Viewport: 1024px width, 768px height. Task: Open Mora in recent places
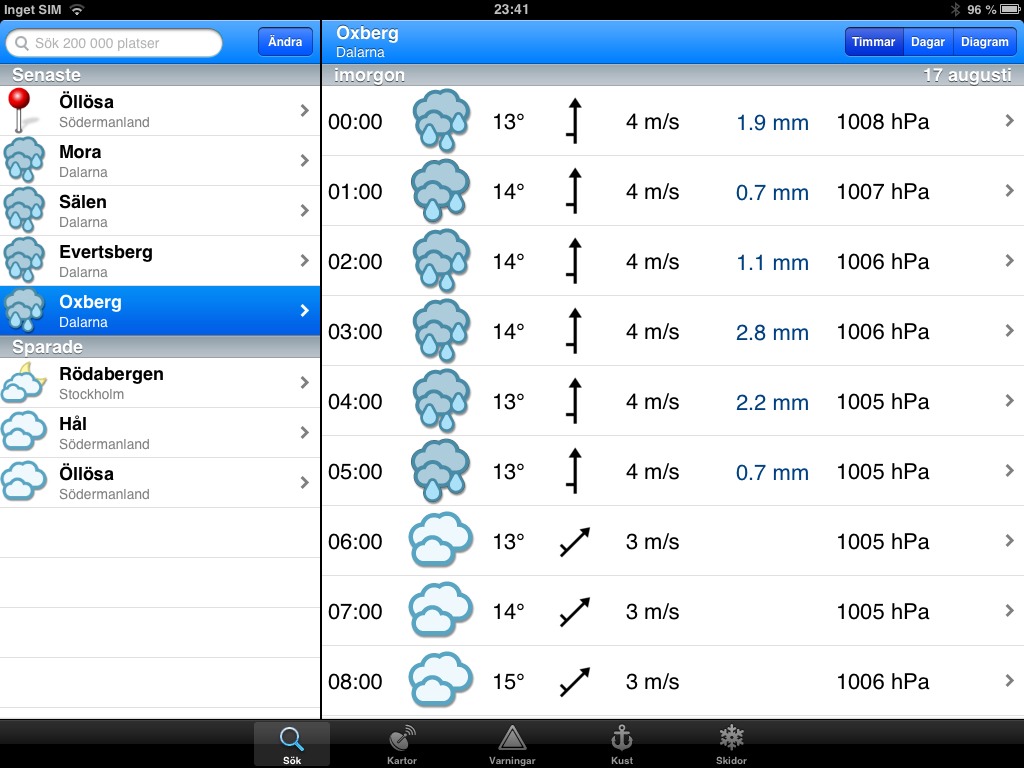point(160,161)
